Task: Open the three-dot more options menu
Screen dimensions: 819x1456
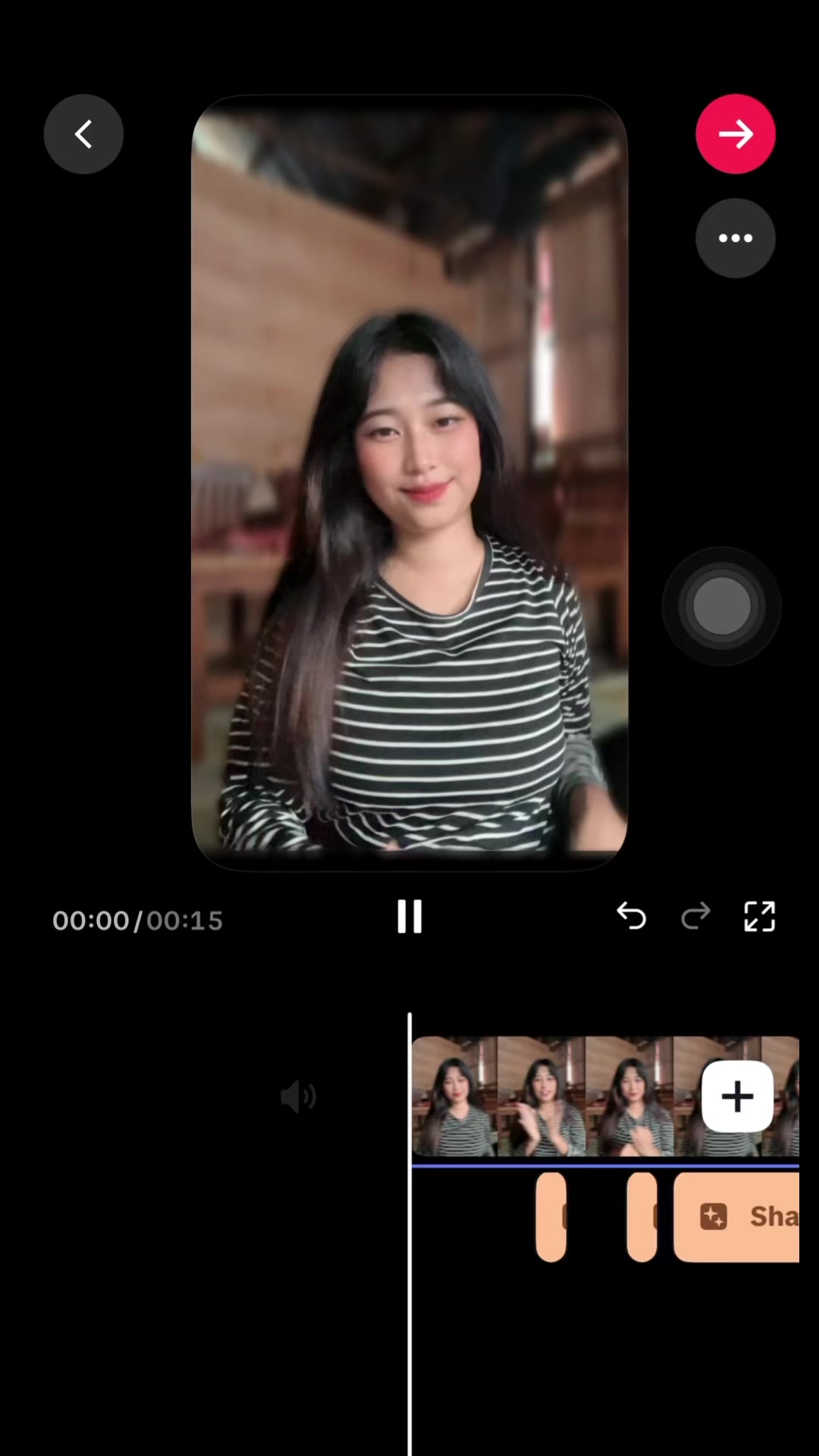Action: [x=736, y=238]
